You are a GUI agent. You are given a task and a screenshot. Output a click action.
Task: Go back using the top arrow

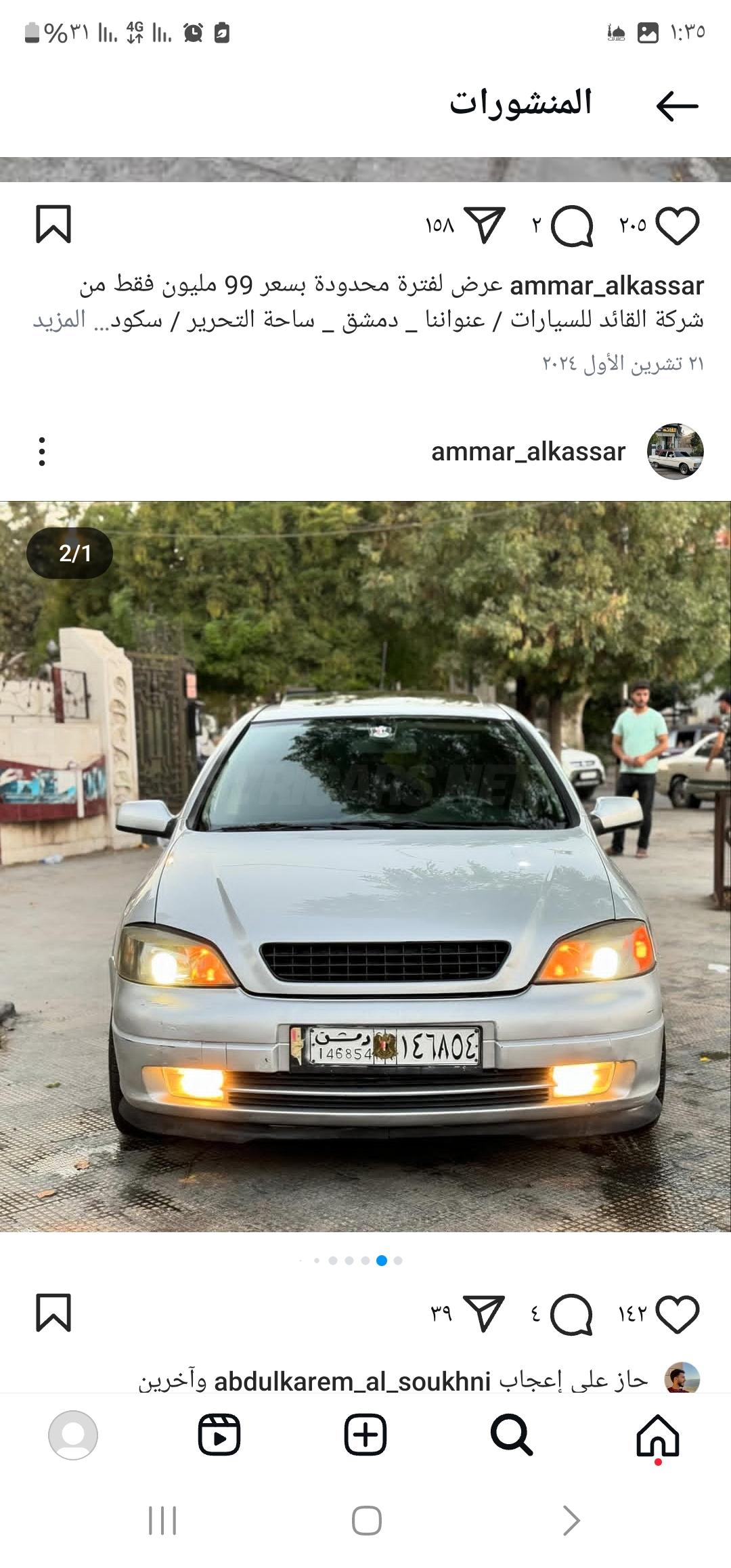(x=677, y=106)
